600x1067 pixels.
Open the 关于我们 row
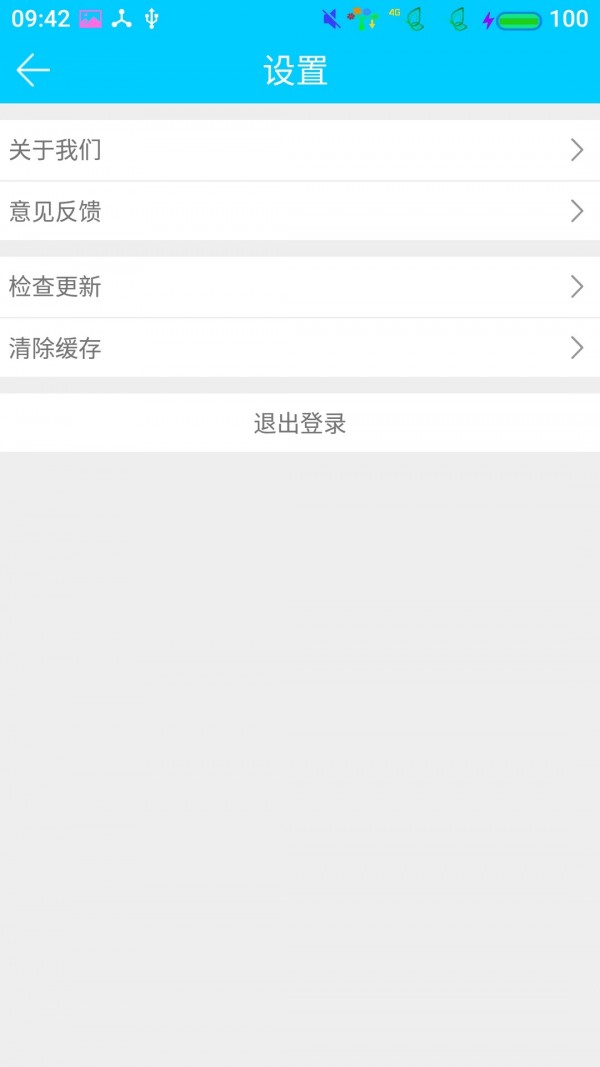[299, 151]
